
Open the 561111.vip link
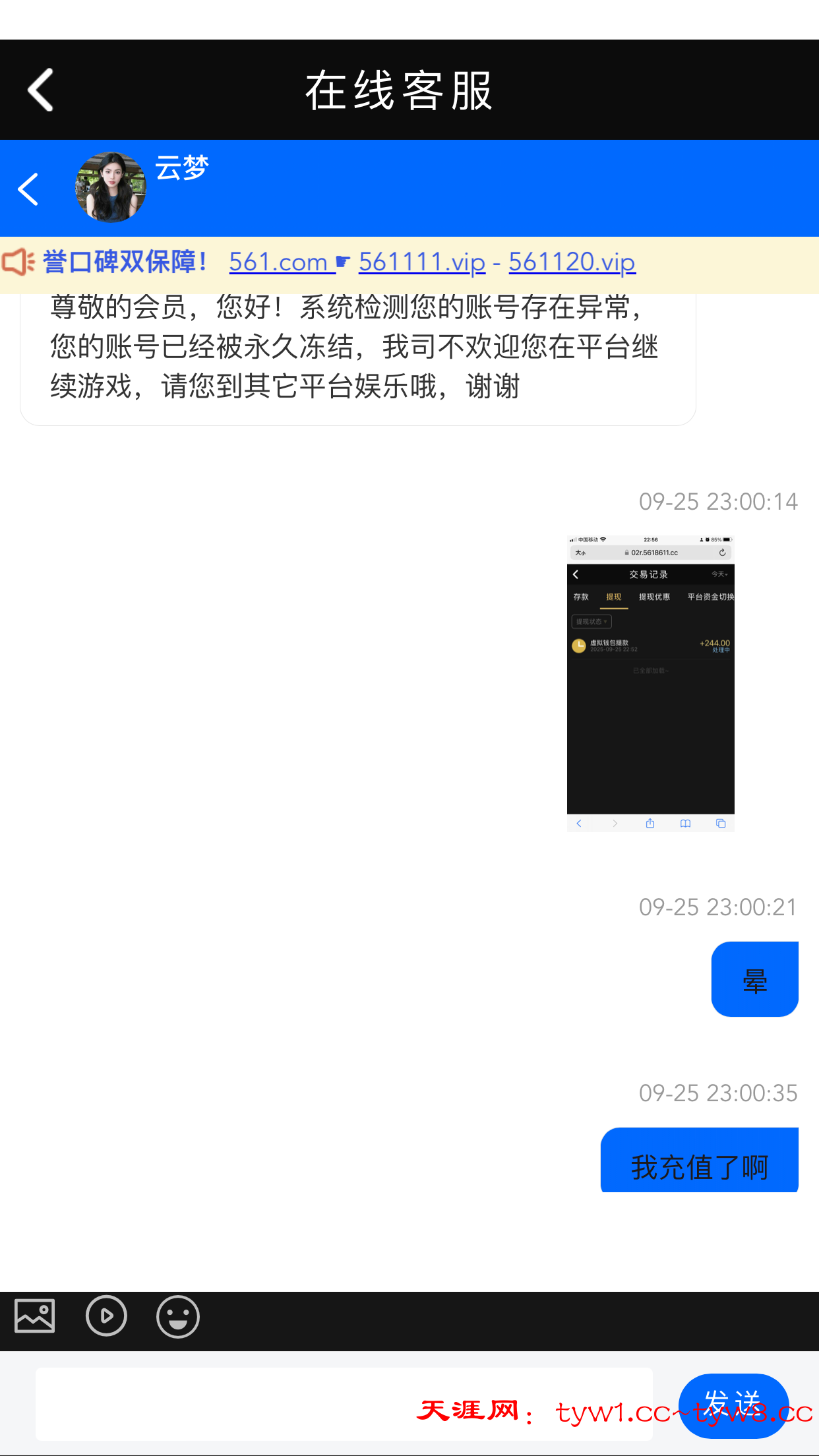point(422,262)
